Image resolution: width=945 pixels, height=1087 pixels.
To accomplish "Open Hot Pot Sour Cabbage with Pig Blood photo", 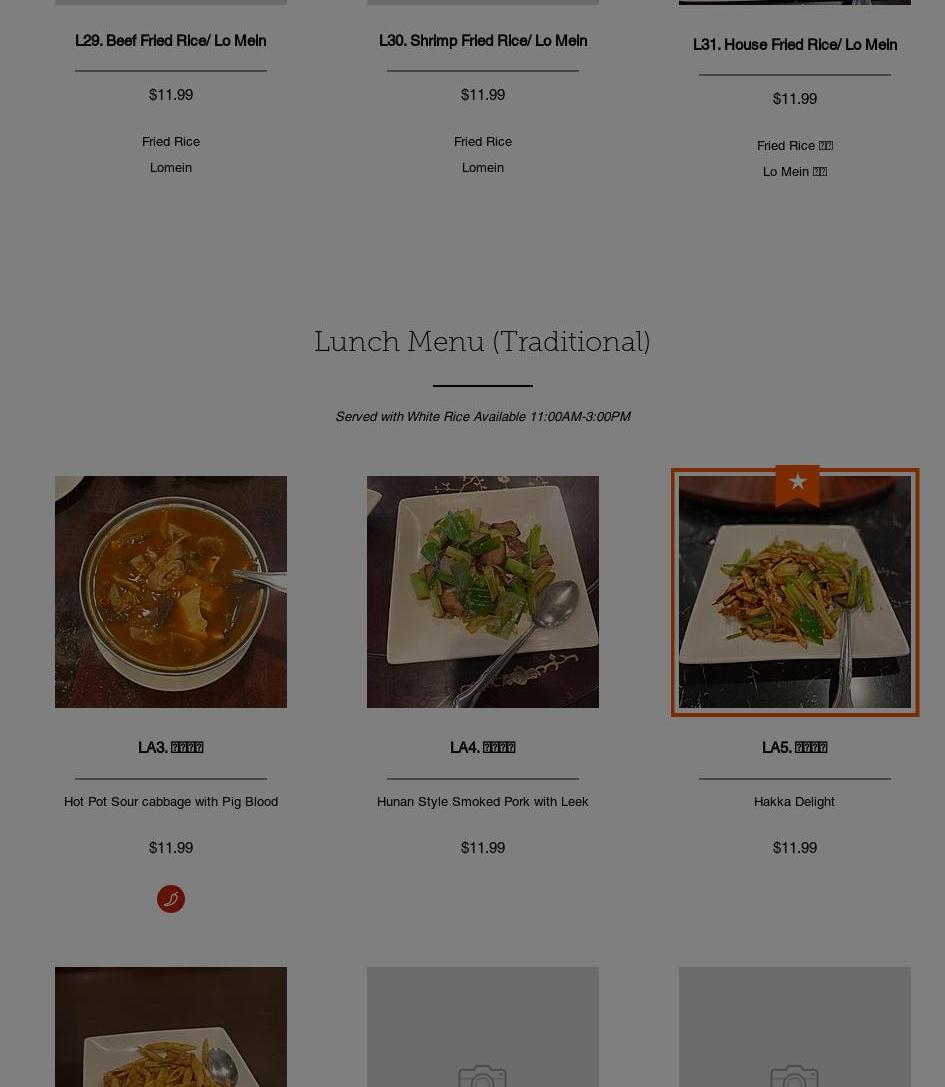I will (170, 592).
